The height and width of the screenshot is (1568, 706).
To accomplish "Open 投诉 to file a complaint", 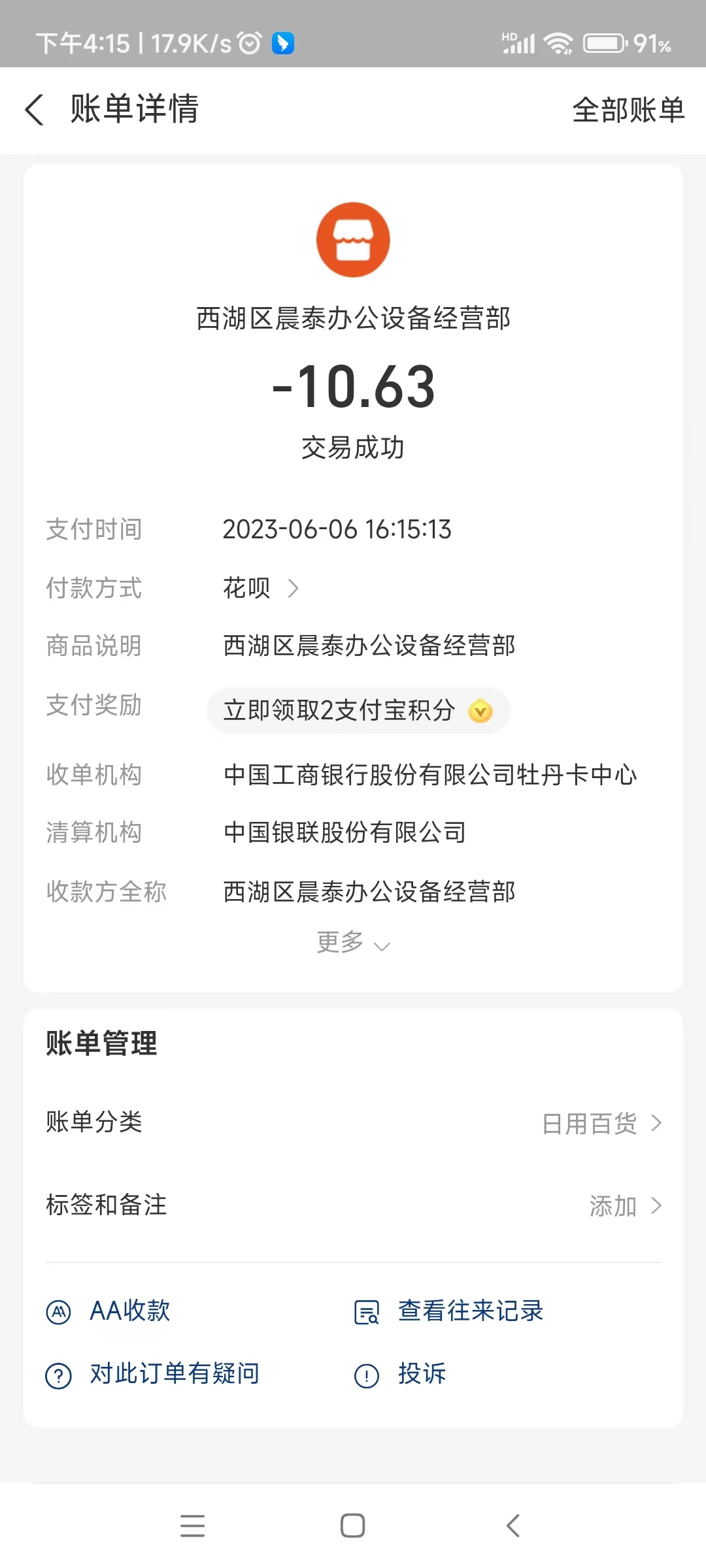I will pos(400,1374).
